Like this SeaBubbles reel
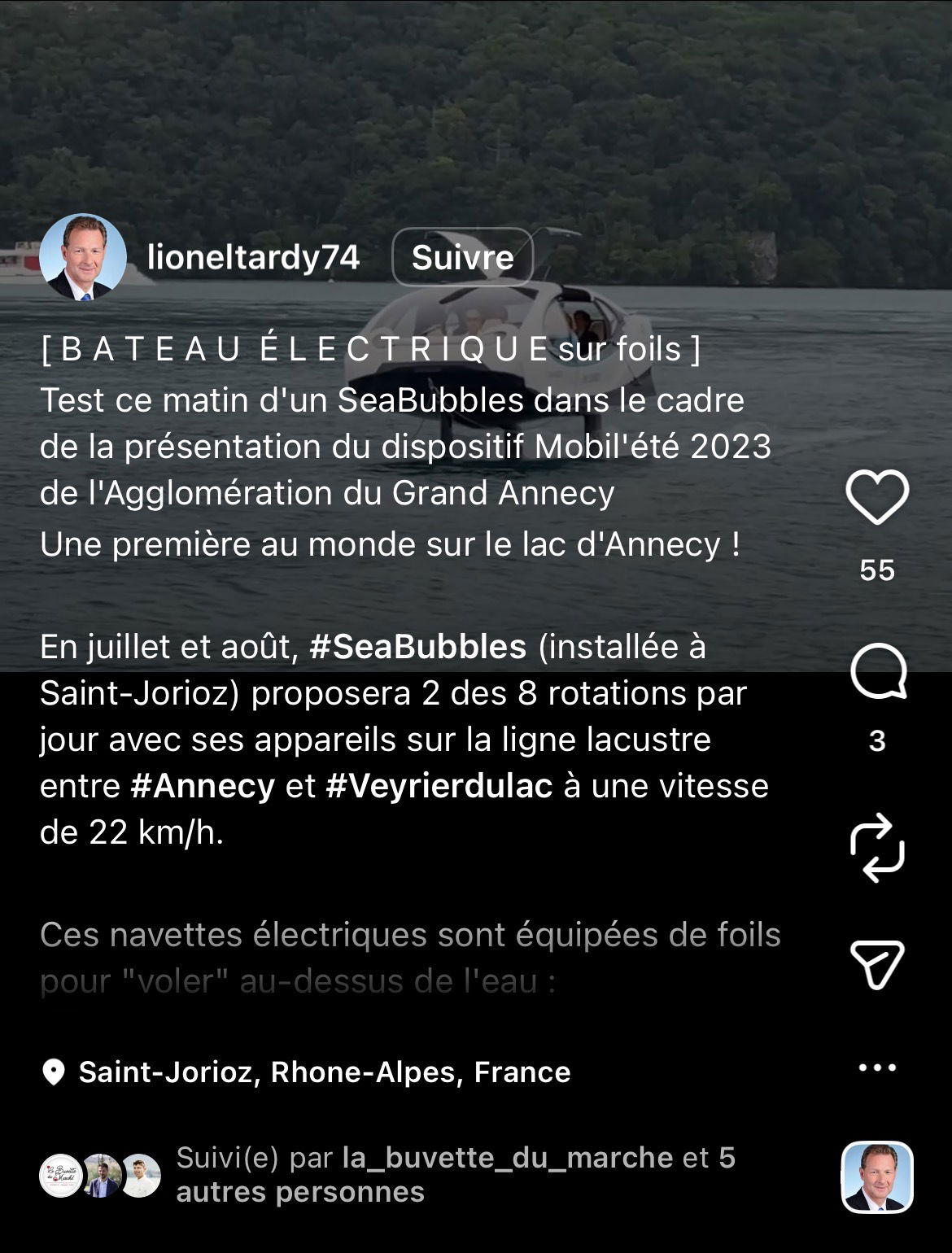The height and width of the screenshot is (1253, 952). pos(877,496)
